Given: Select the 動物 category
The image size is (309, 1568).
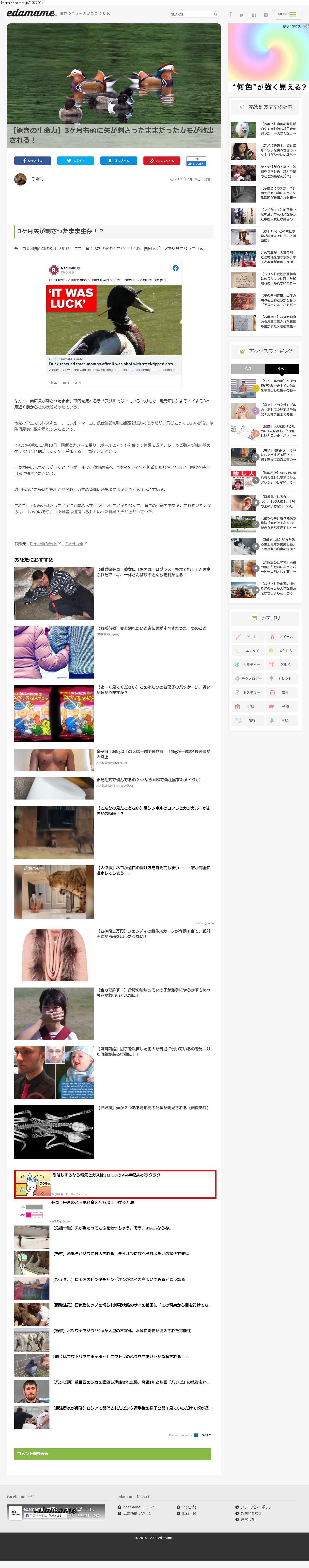Looking at the screenshot, I should (282, 707).
